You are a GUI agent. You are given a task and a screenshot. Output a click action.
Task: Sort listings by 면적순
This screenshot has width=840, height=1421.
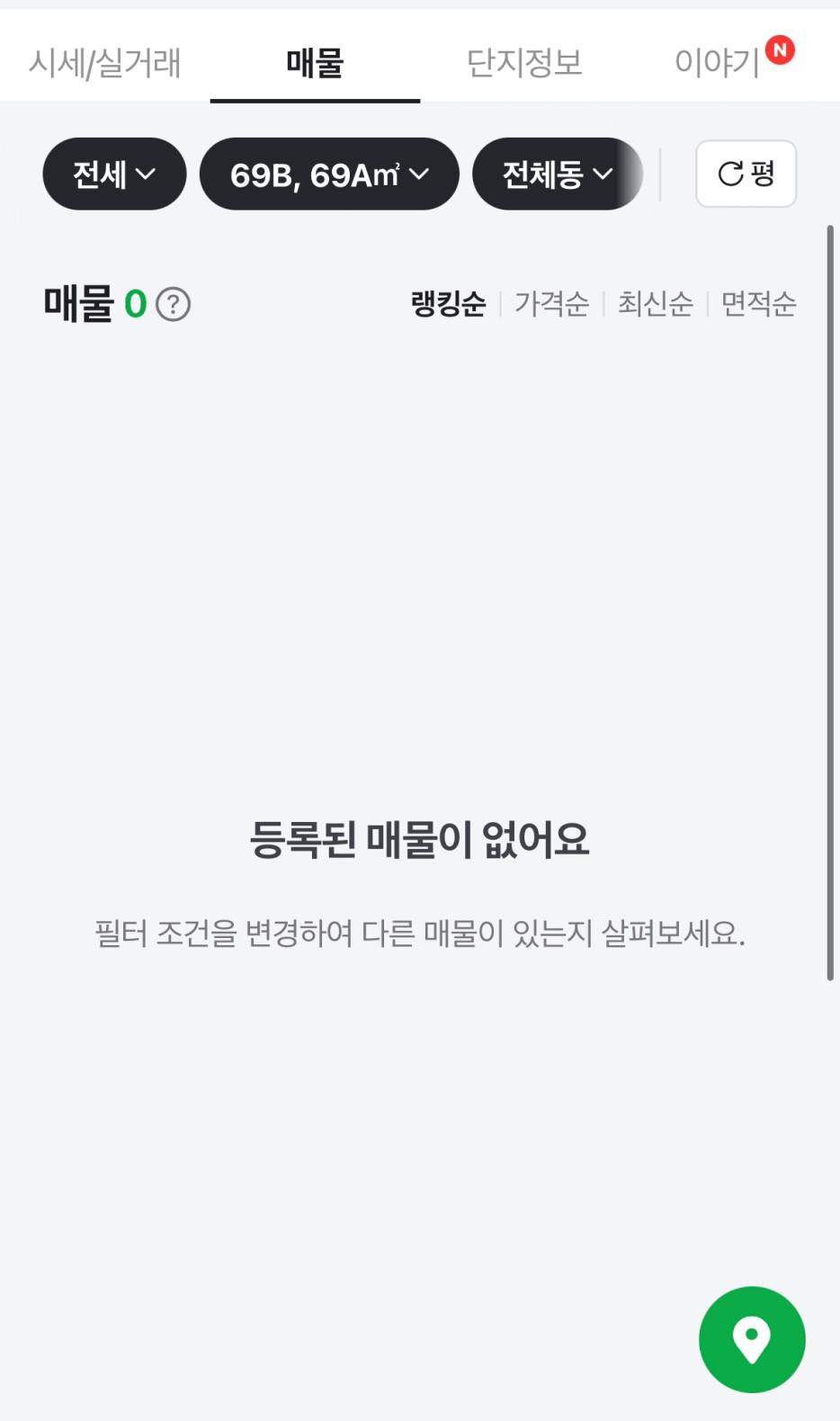coord(759,304)
